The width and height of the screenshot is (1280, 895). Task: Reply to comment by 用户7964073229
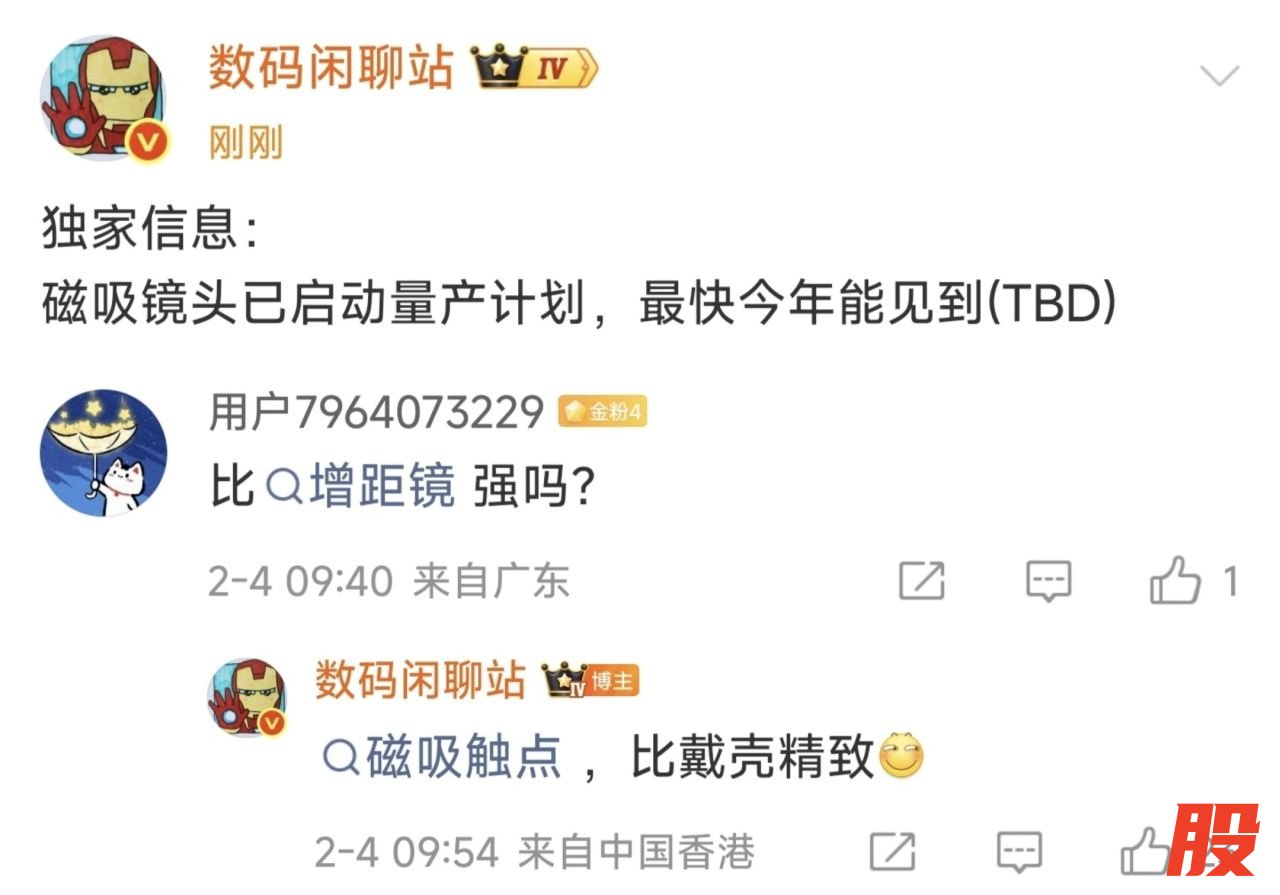[x=1048, y=580]
